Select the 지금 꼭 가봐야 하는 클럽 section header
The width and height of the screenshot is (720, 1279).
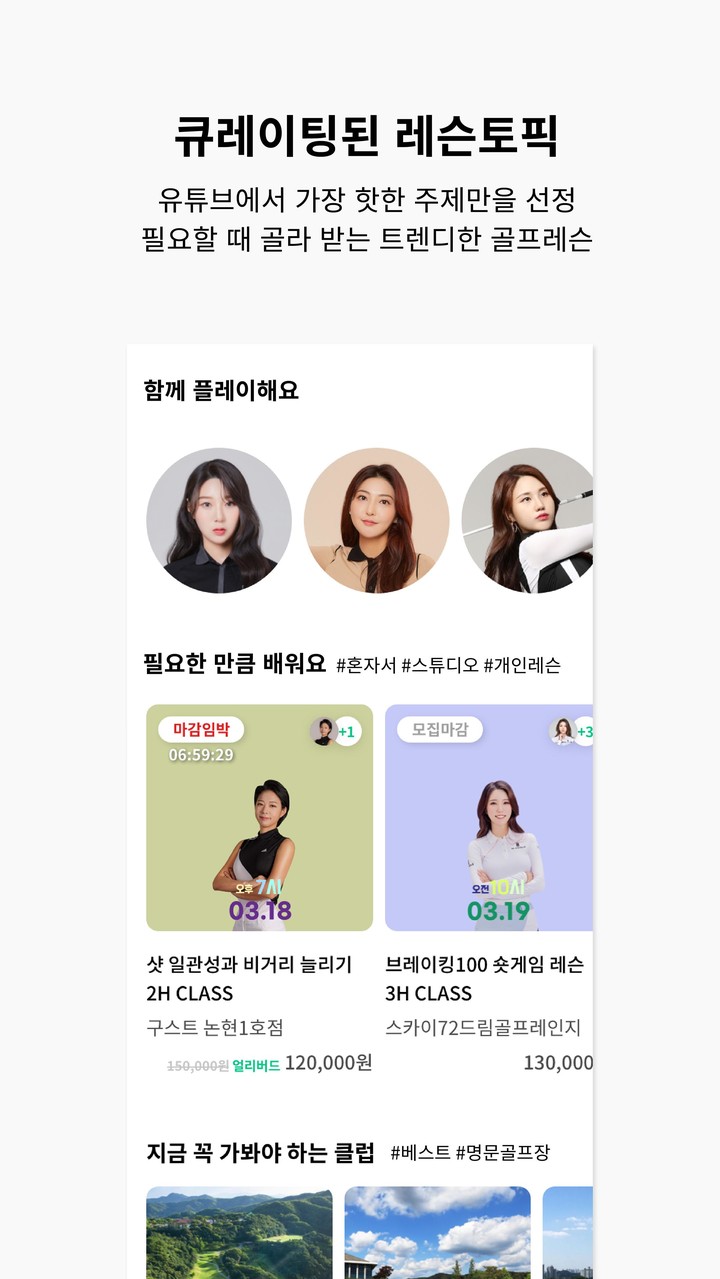(x=254, y=1152)
